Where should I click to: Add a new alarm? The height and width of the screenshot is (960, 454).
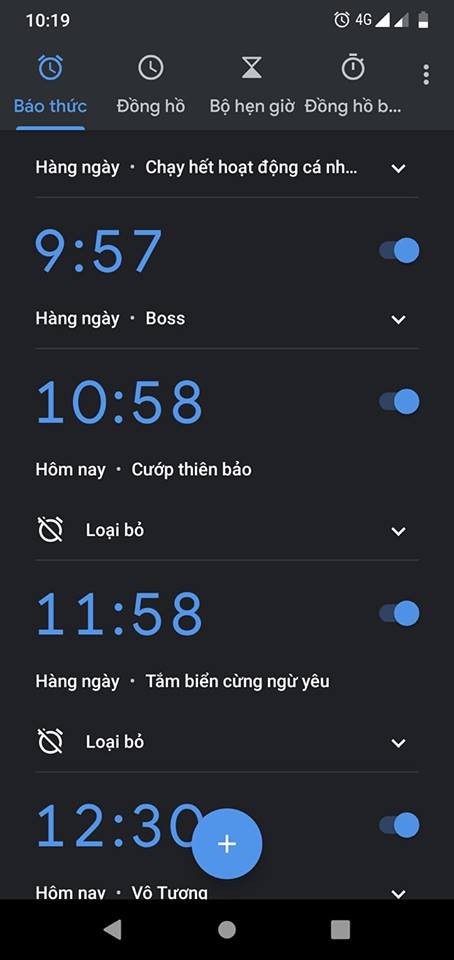click(x=227, y=844)
